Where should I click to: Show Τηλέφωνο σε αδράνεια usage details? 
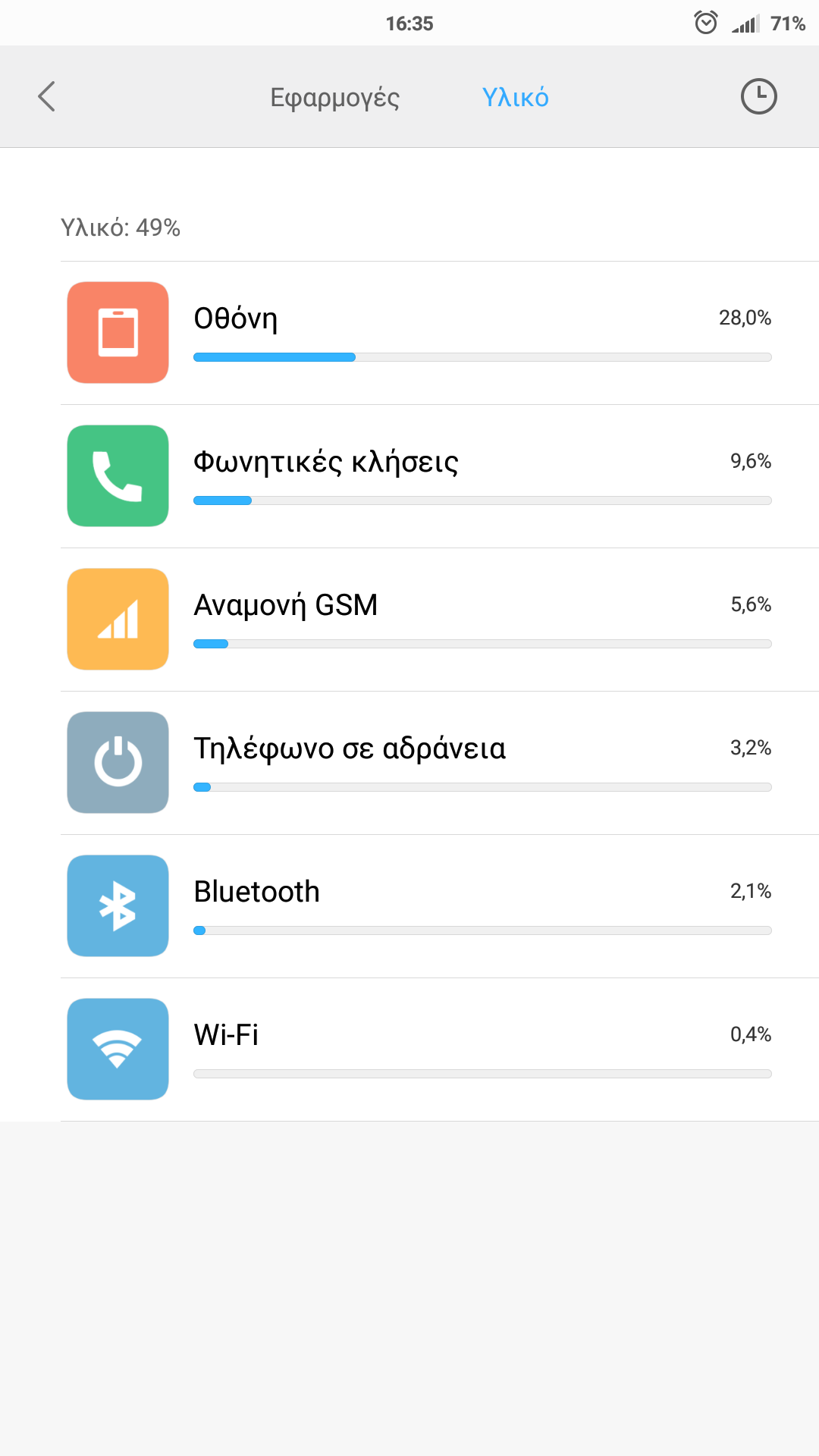point(440,763)
